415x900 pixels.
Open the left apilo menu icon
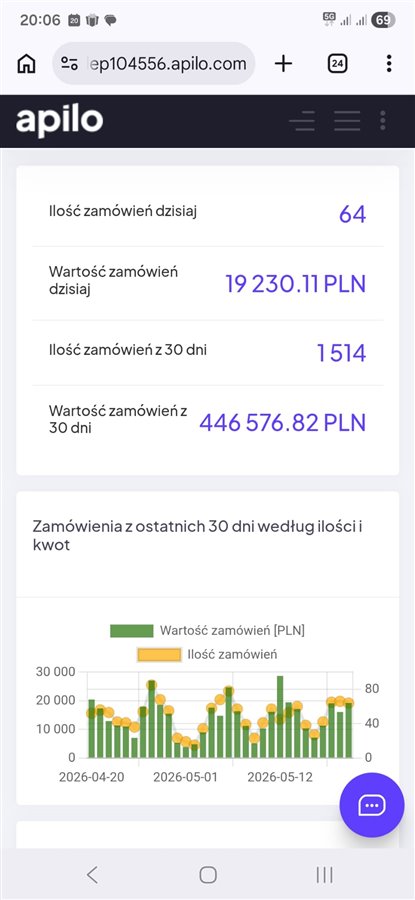click(302, 121)
